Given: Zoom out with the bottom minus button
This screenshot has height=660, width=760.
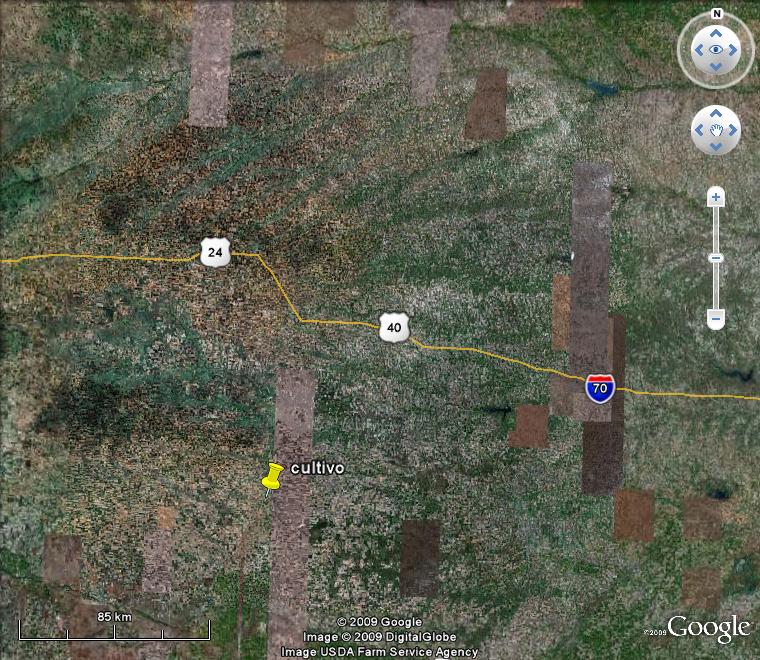Looking at the screenshot, I should [716, 320].
